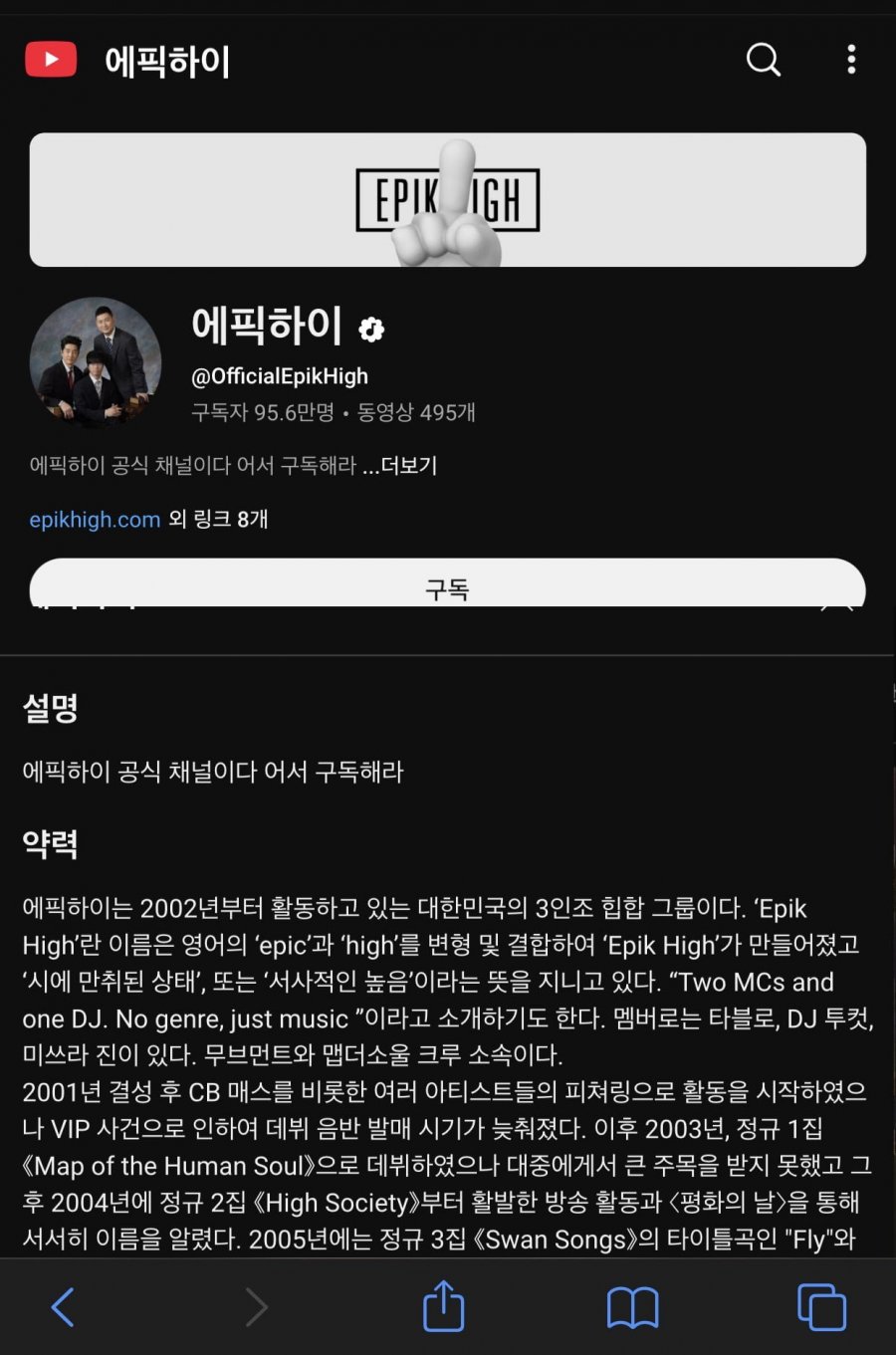Image resolution: width=896 pixels, height=1355 pixels.
Task: Open YouTube search
Action: tap(764, 60)
